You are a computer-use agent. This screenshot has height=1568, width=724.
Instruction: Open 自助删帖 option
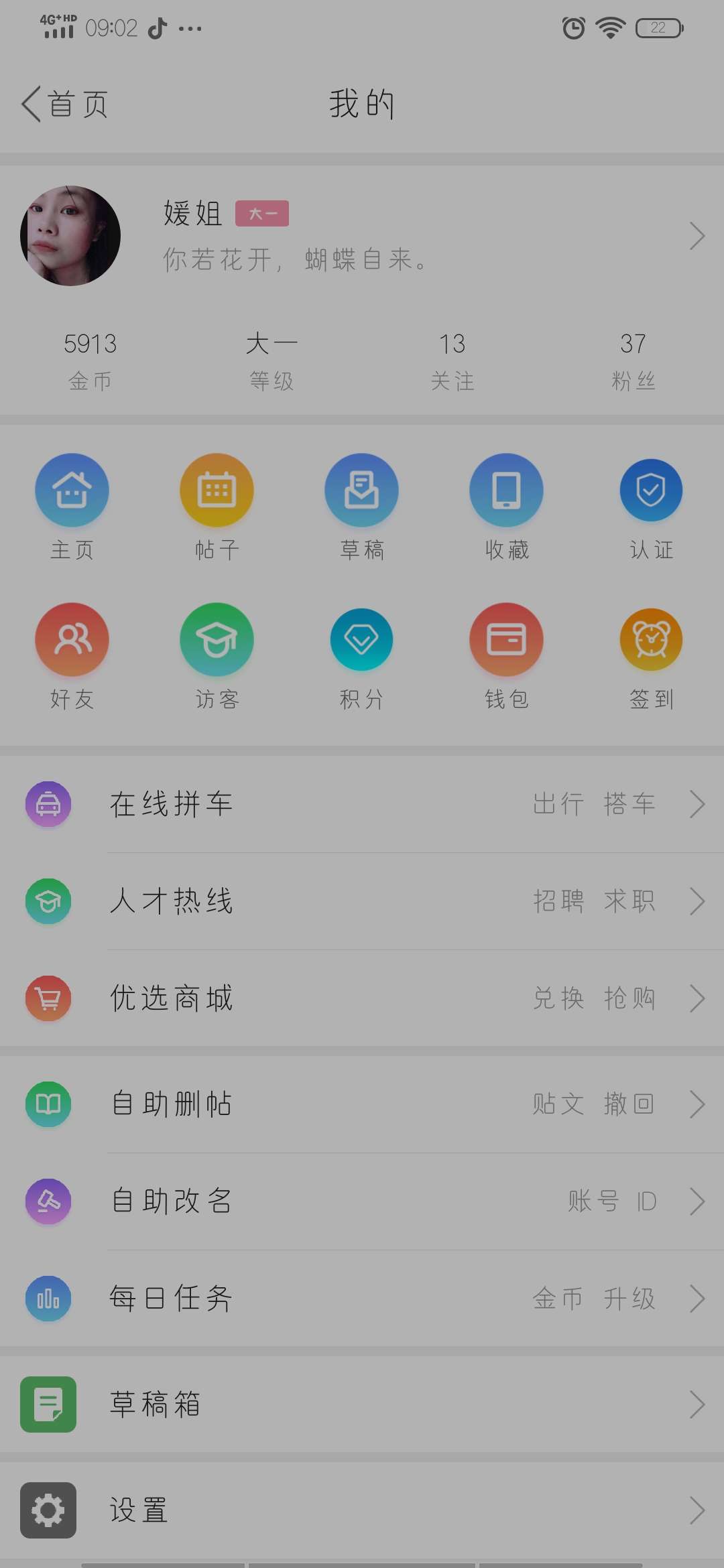click(x=362, y=1104)
